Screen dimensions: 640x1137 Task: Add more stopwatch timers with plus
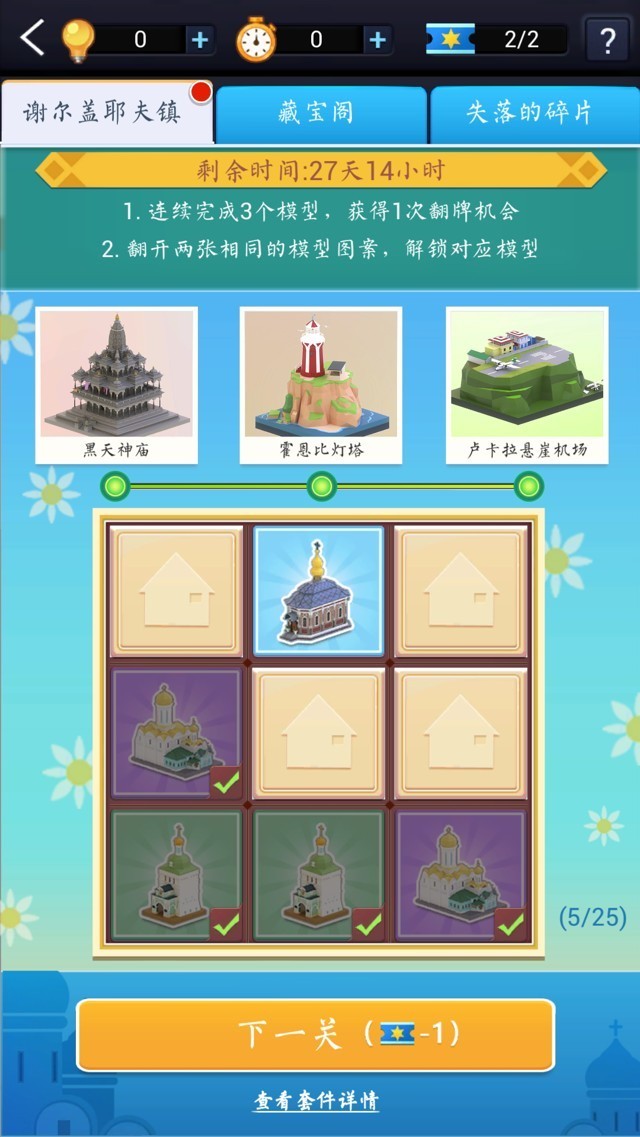tap(378, 40)
